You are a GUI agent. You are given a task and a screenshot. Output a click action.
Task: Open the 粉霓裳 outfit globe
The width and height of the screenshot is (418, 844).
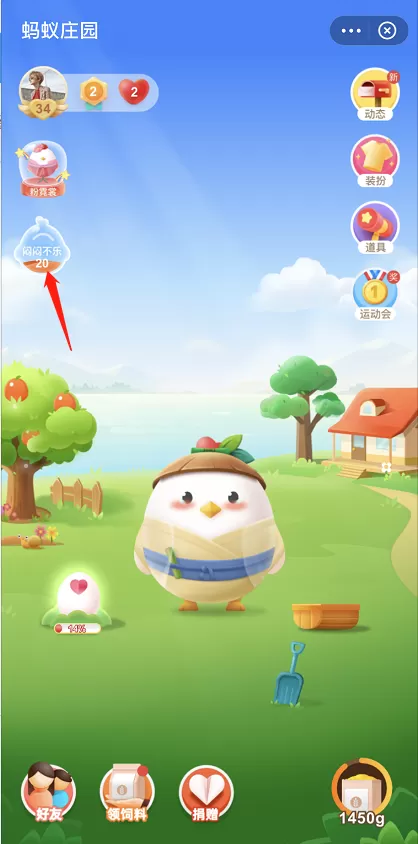click(43, 168)
